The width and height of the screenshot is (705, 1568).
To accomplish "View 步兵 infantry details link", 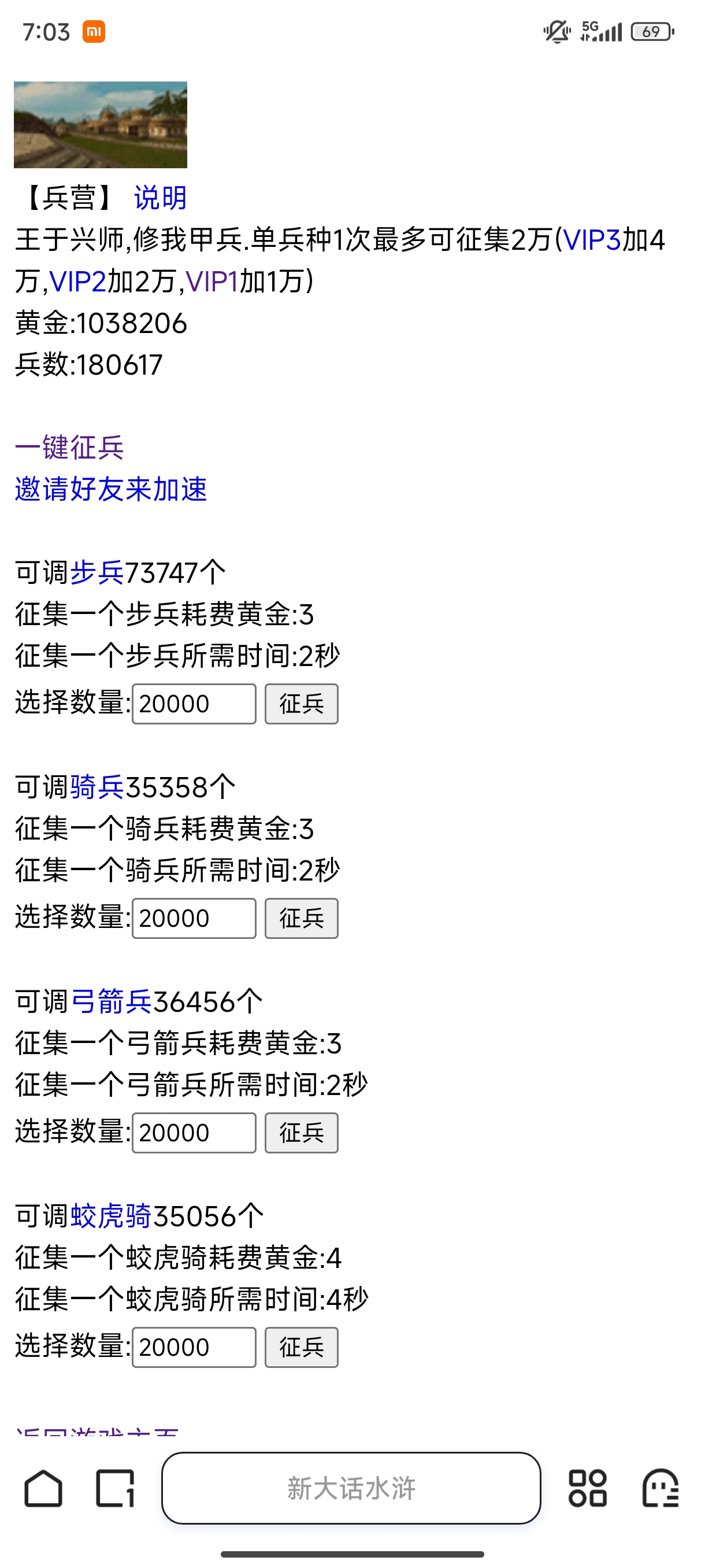I will coord(97,571).
